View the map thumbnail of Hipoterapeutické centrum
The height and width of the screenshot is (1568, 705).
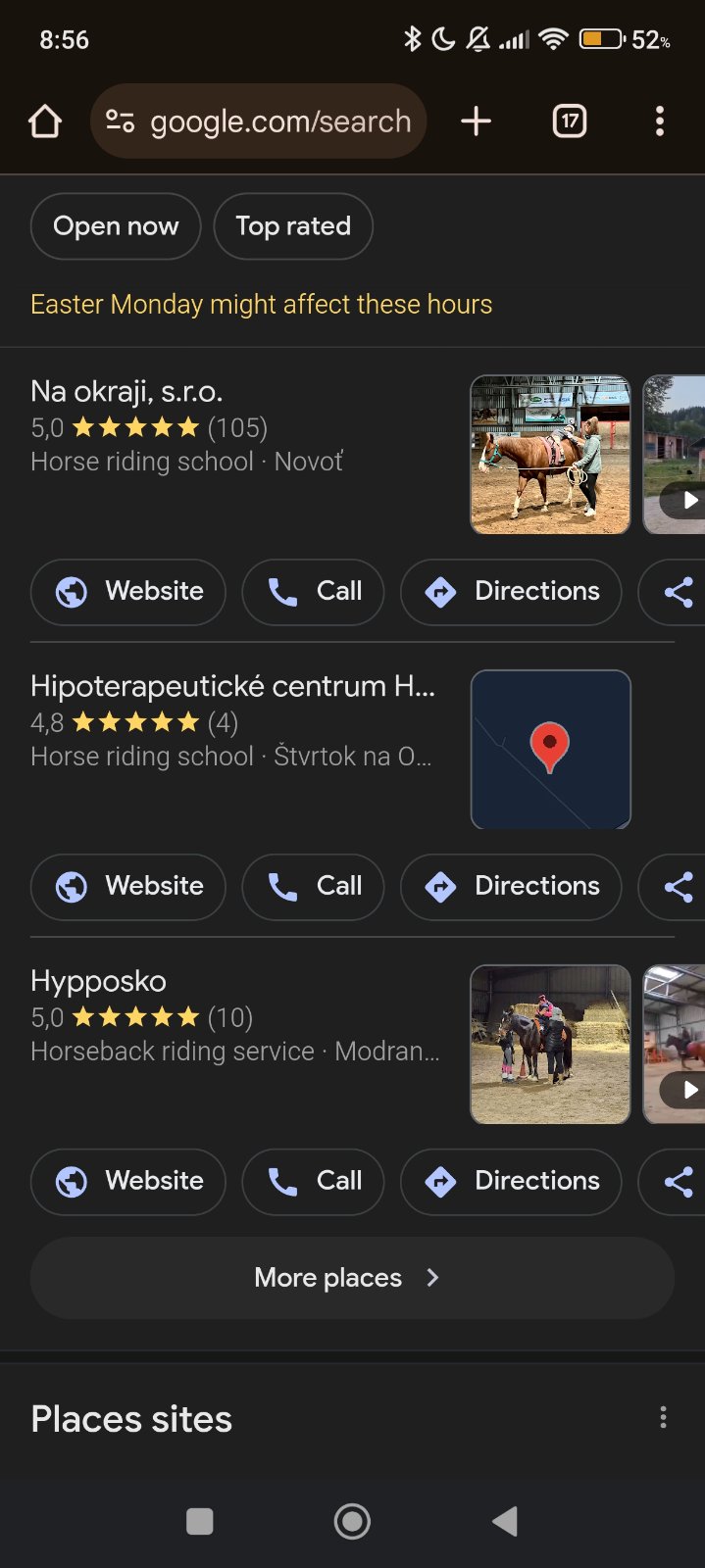point(550,749)
